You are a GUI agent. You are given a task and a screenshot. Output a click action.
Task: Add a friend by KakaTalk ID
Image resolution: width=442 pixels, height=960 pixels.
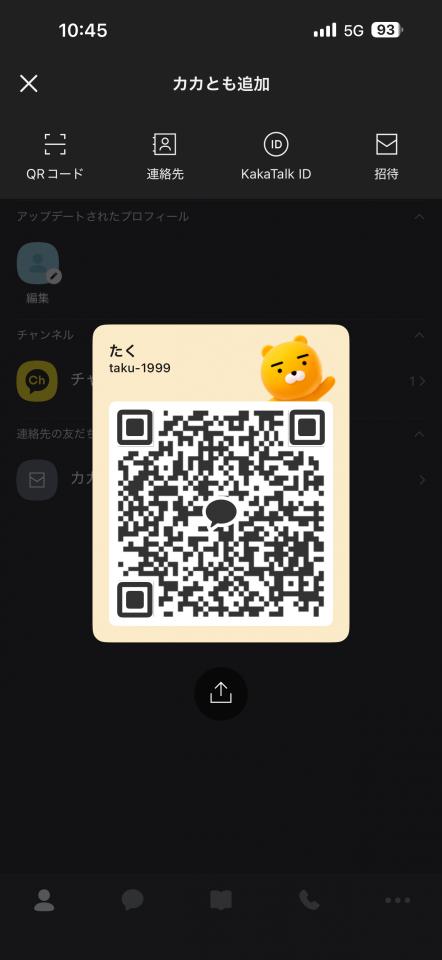point(276,157)
